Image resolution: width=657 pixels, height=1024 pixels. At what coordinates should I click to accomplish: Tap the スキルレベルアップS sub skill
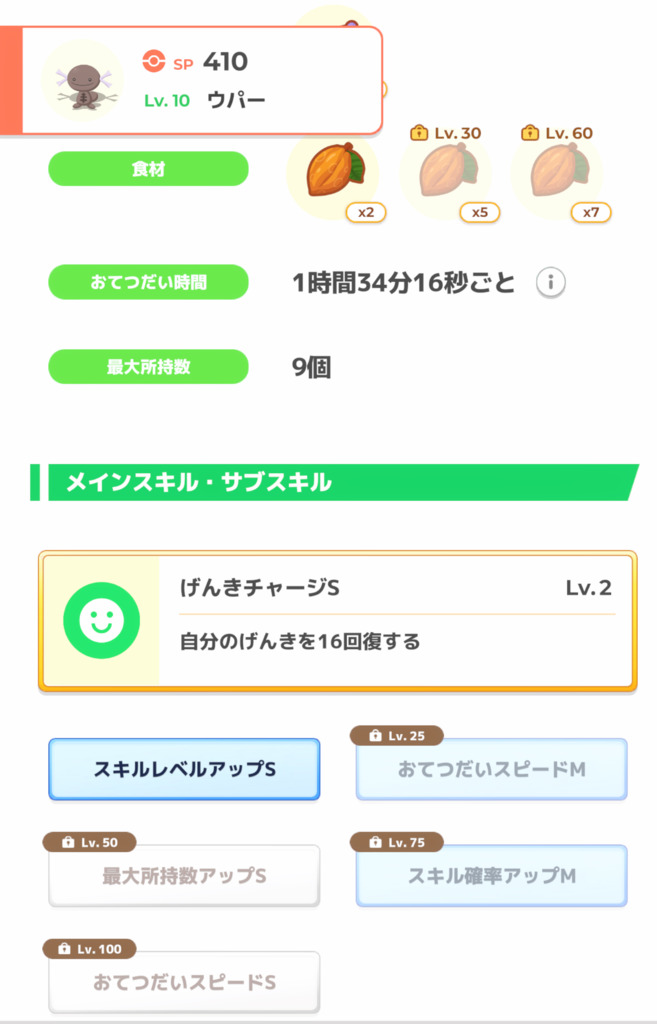coord(184,769)
